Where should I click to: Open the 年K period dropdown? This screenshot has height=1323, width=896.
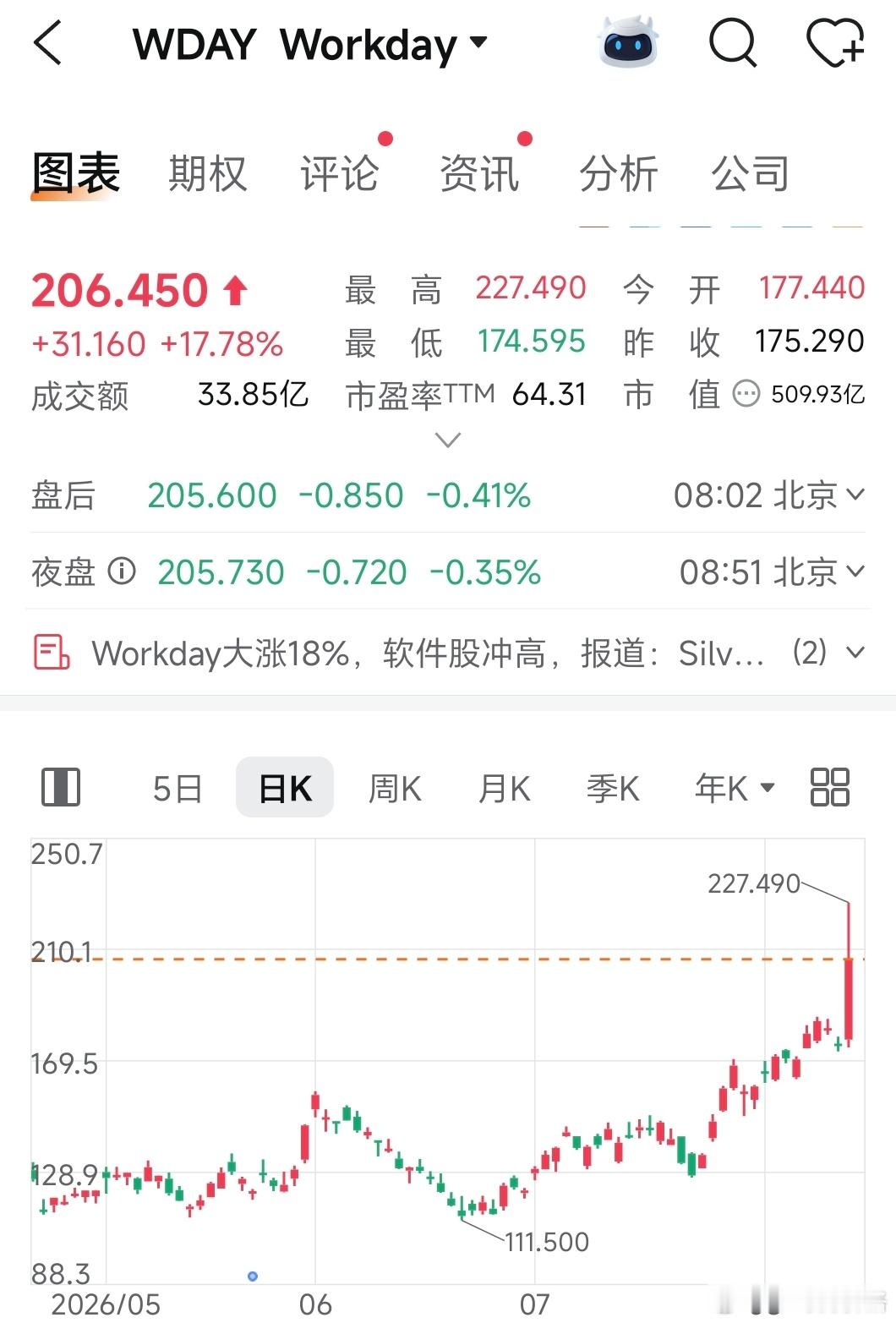pyautogui.click(x=734, y=789)
